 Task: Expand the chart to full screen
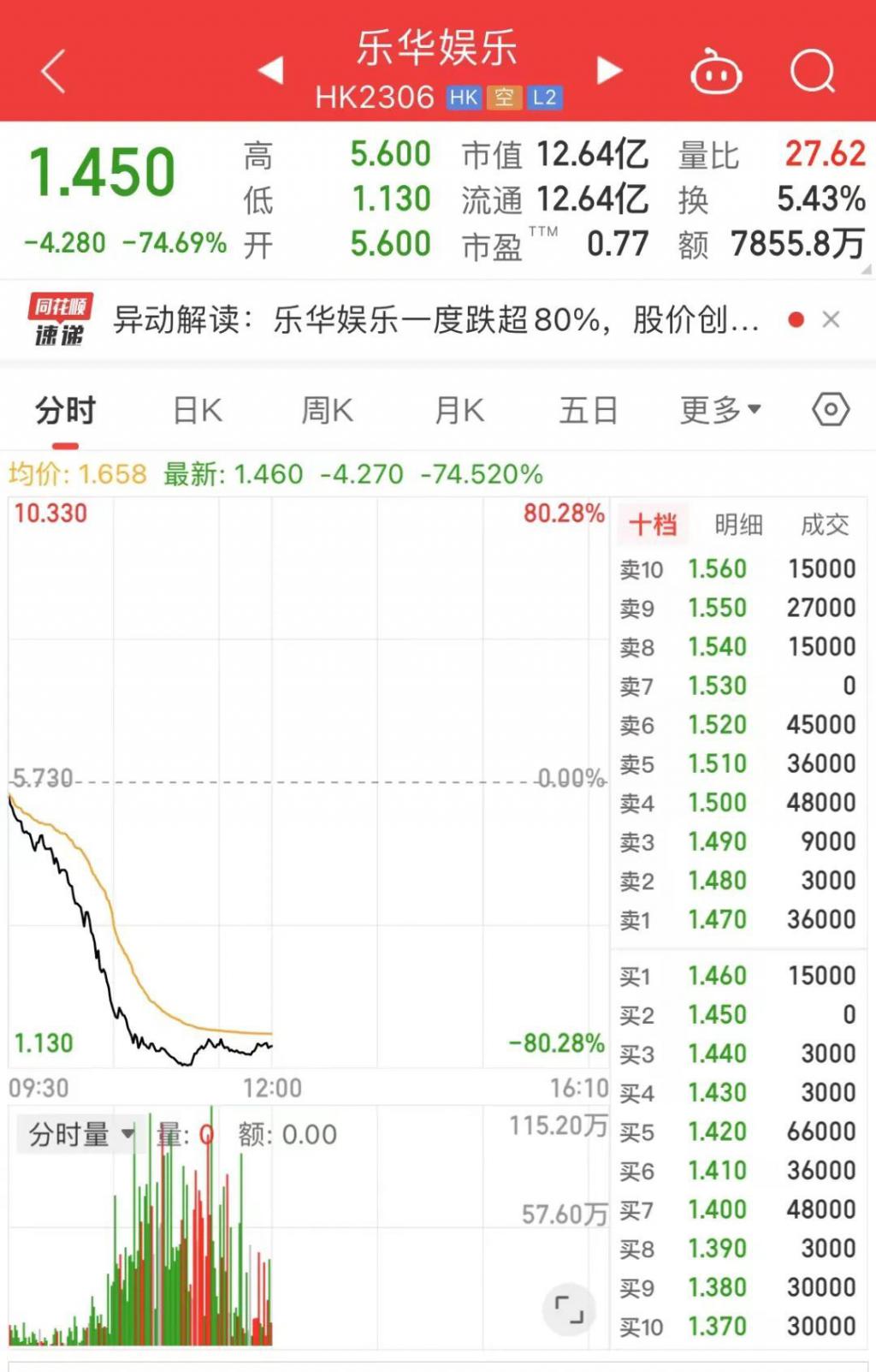tap(568, 1310)
